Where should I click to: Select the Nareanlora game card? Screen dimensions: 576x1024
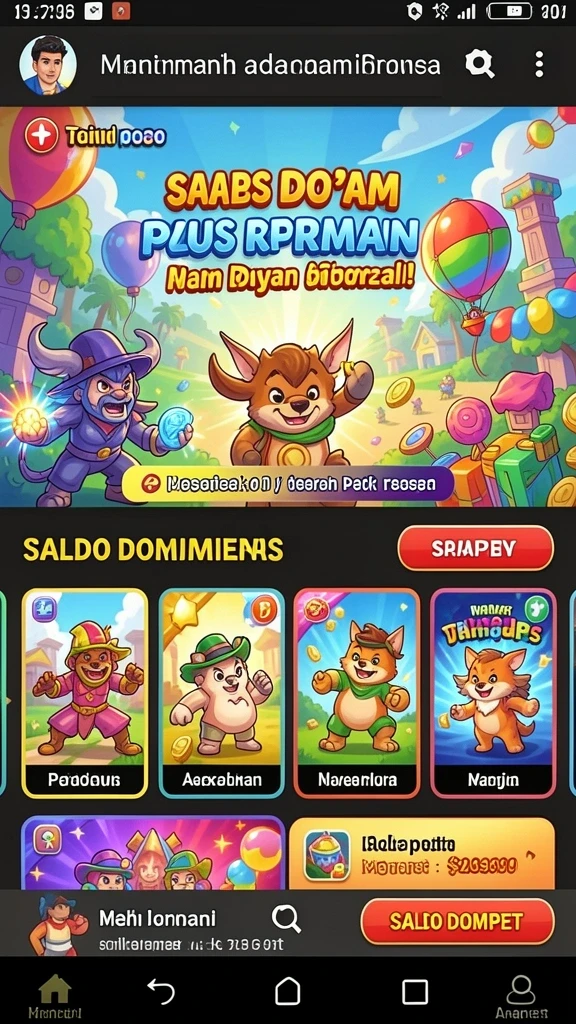[x=357, y=694]
